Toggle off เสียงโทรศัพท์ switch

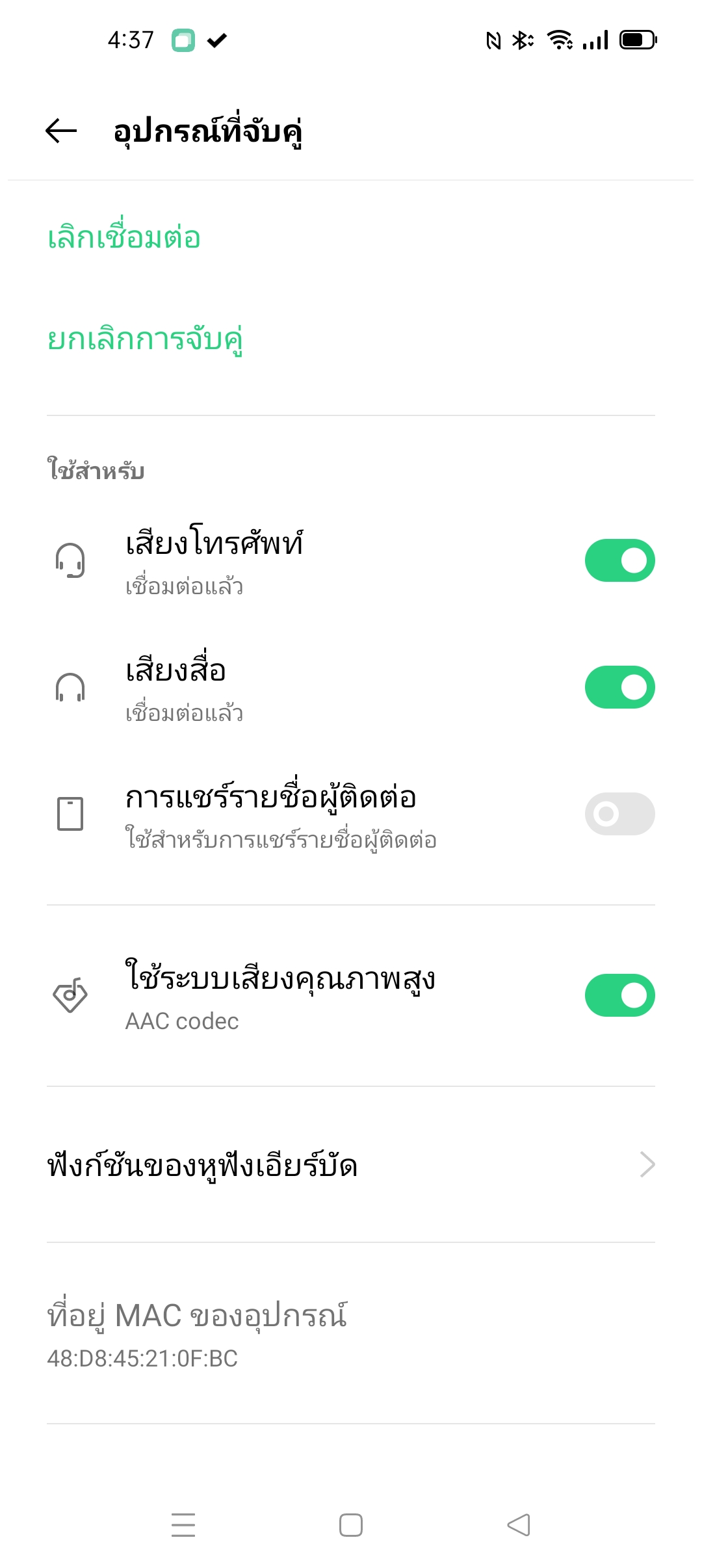point(619,560)
